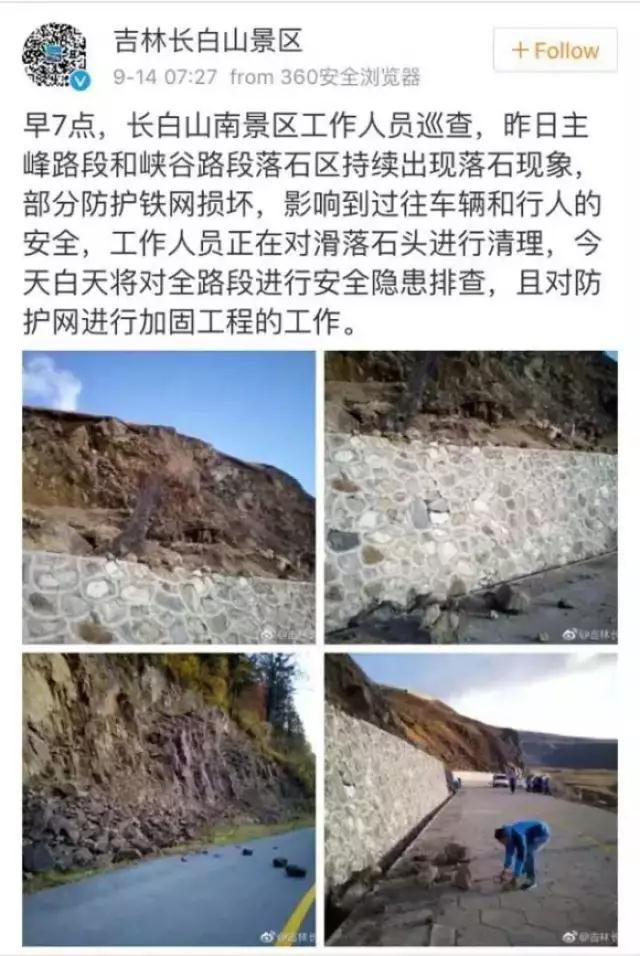View photo of hillside under blue sky

168,496
